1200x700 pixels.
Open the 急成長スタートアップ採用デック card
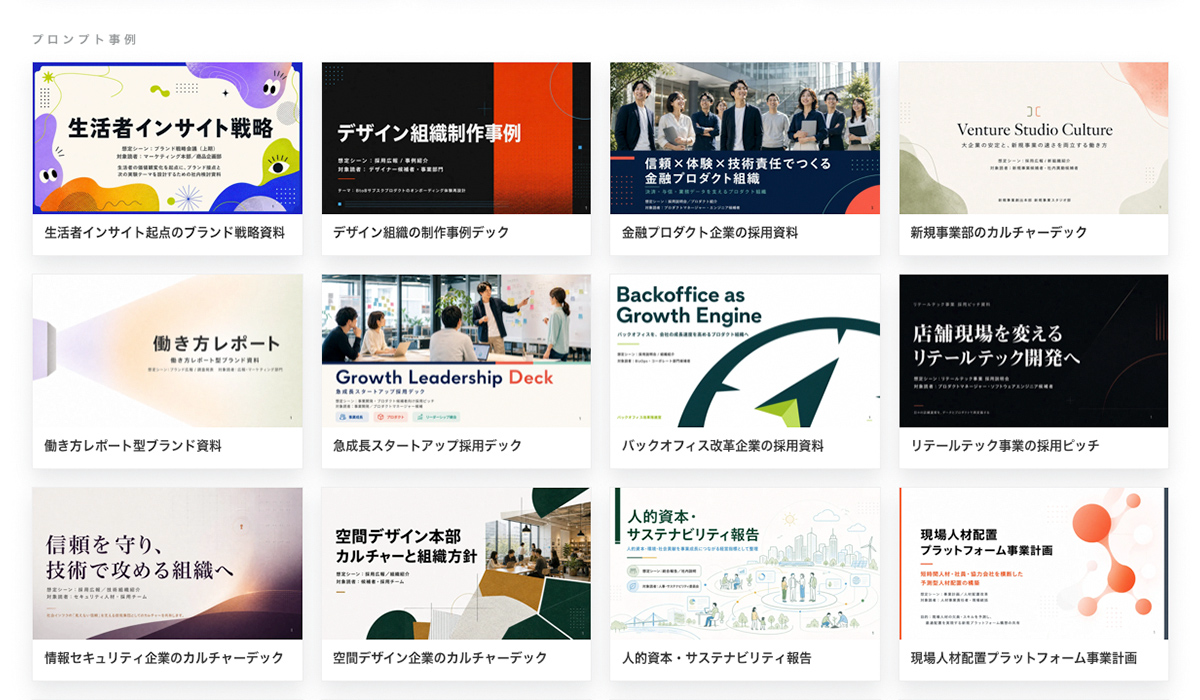[x=456, y=371]
